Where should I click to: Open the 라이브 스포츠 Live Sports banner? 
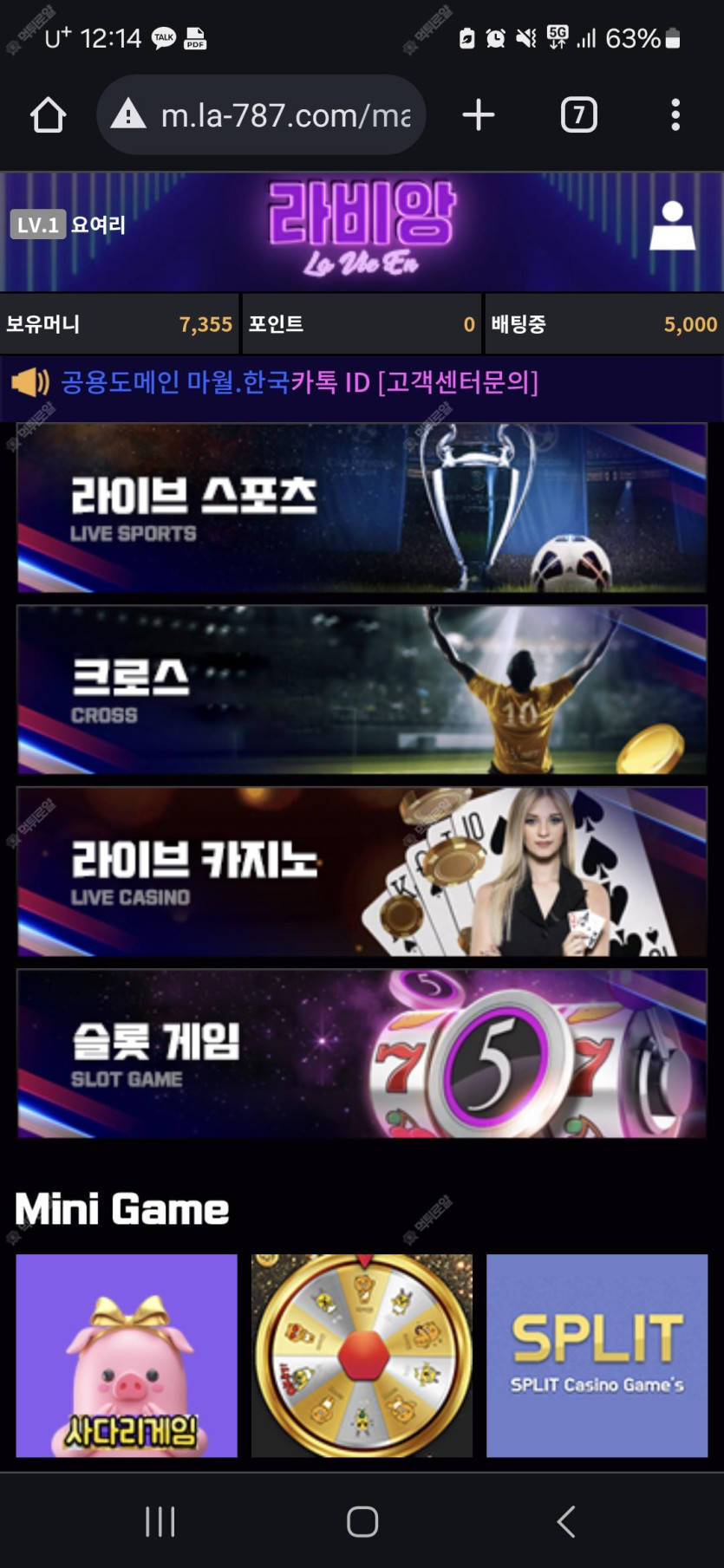coord(362,508)
